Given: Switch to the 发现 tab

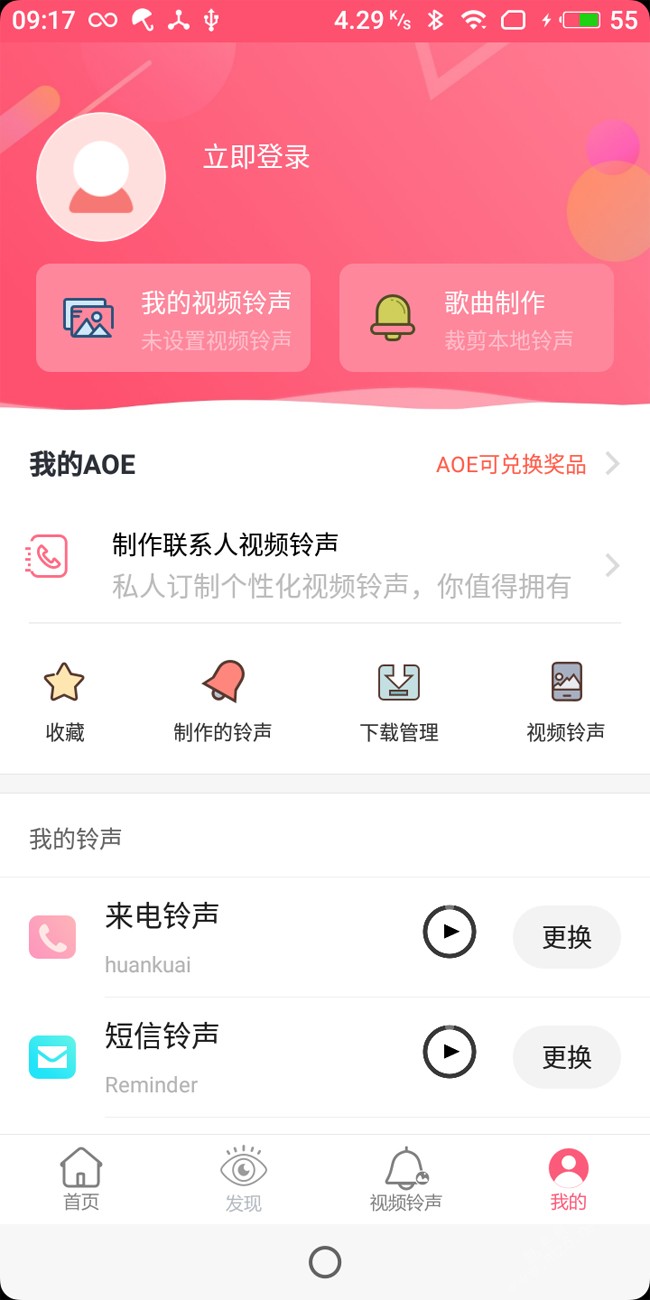Looking at the screenshot, I should click(243, 1180).
